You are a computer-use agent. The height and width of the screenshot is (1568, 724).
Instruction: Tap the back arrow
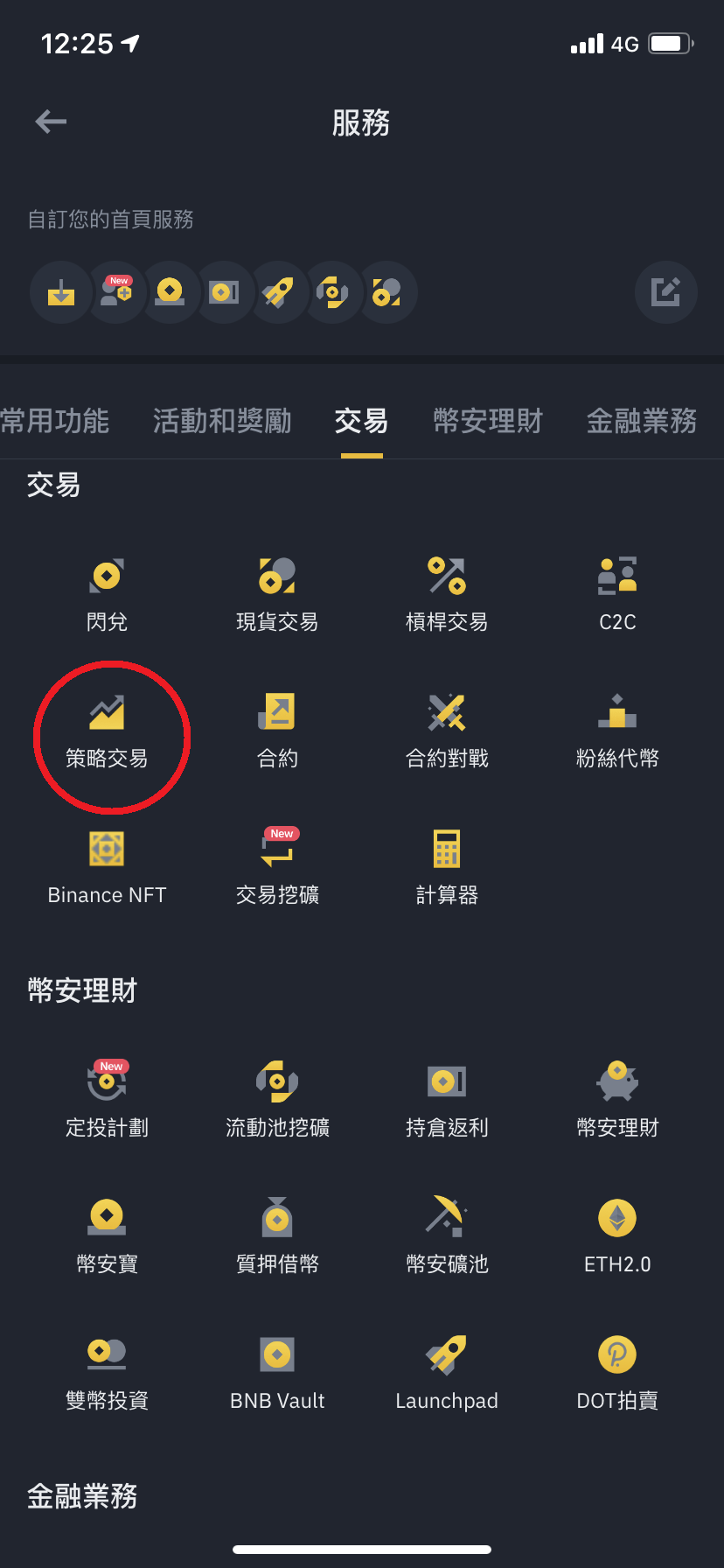[x=50, y=122]
